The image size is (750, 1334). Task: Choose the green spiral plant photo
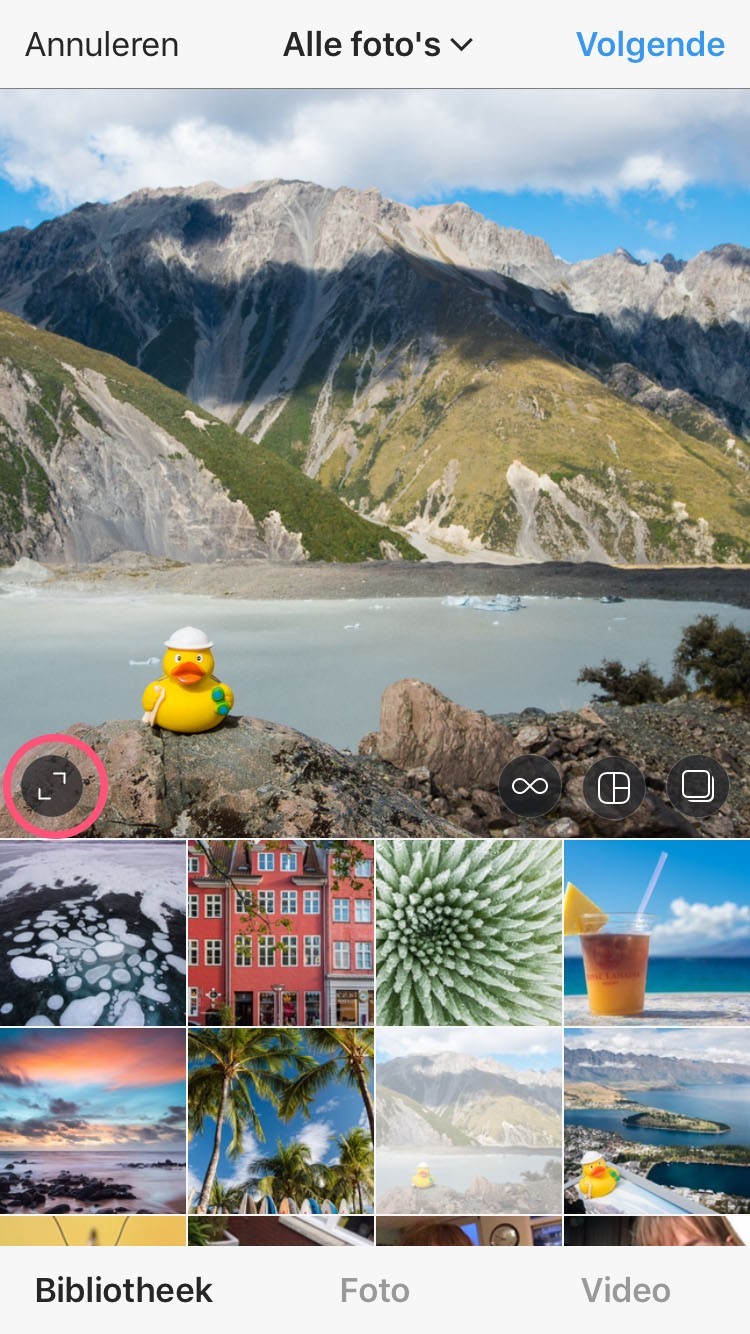469,932
